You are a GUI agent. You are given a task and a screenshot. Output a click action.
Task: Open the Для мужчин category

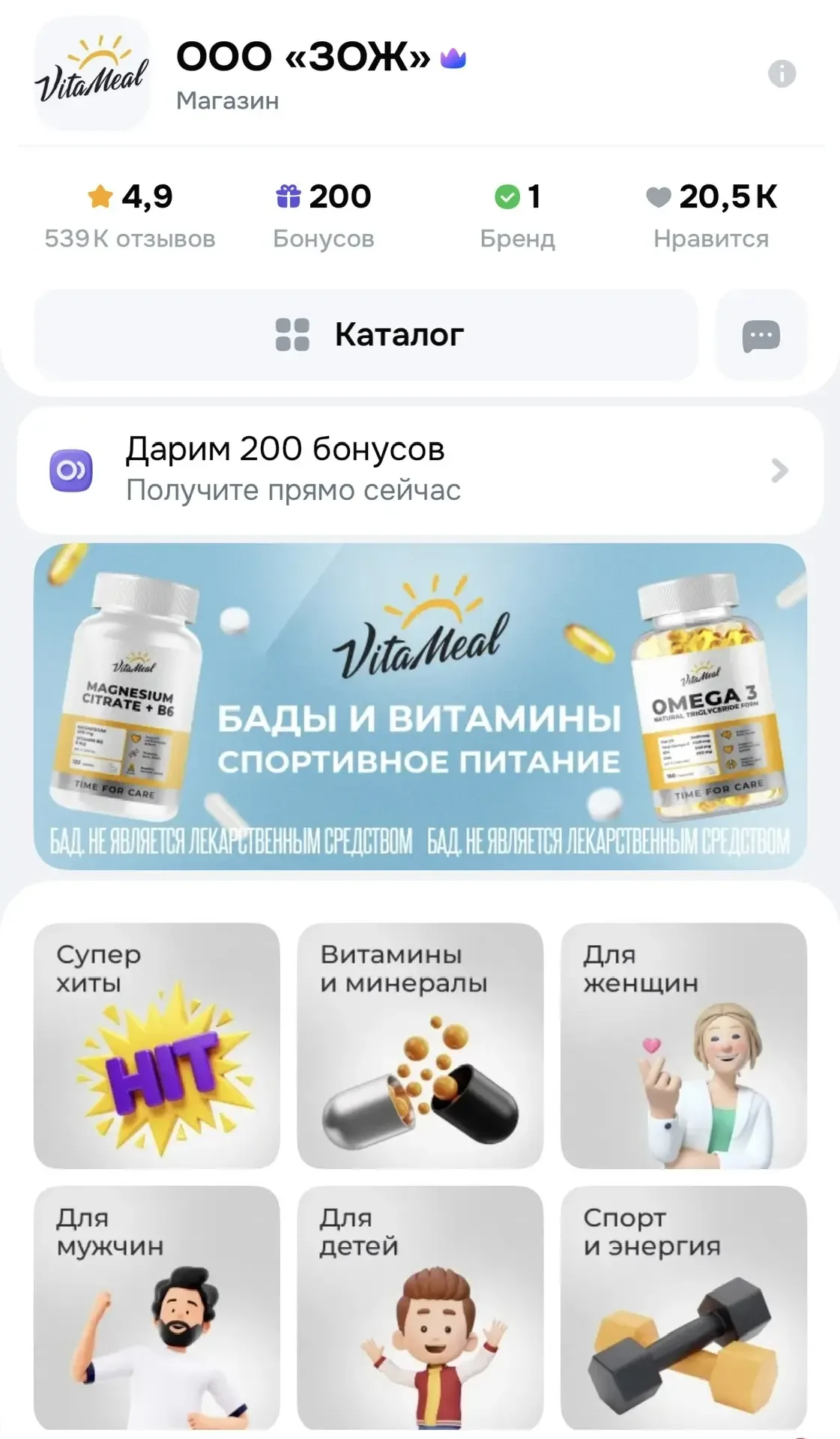(157, 1307)
